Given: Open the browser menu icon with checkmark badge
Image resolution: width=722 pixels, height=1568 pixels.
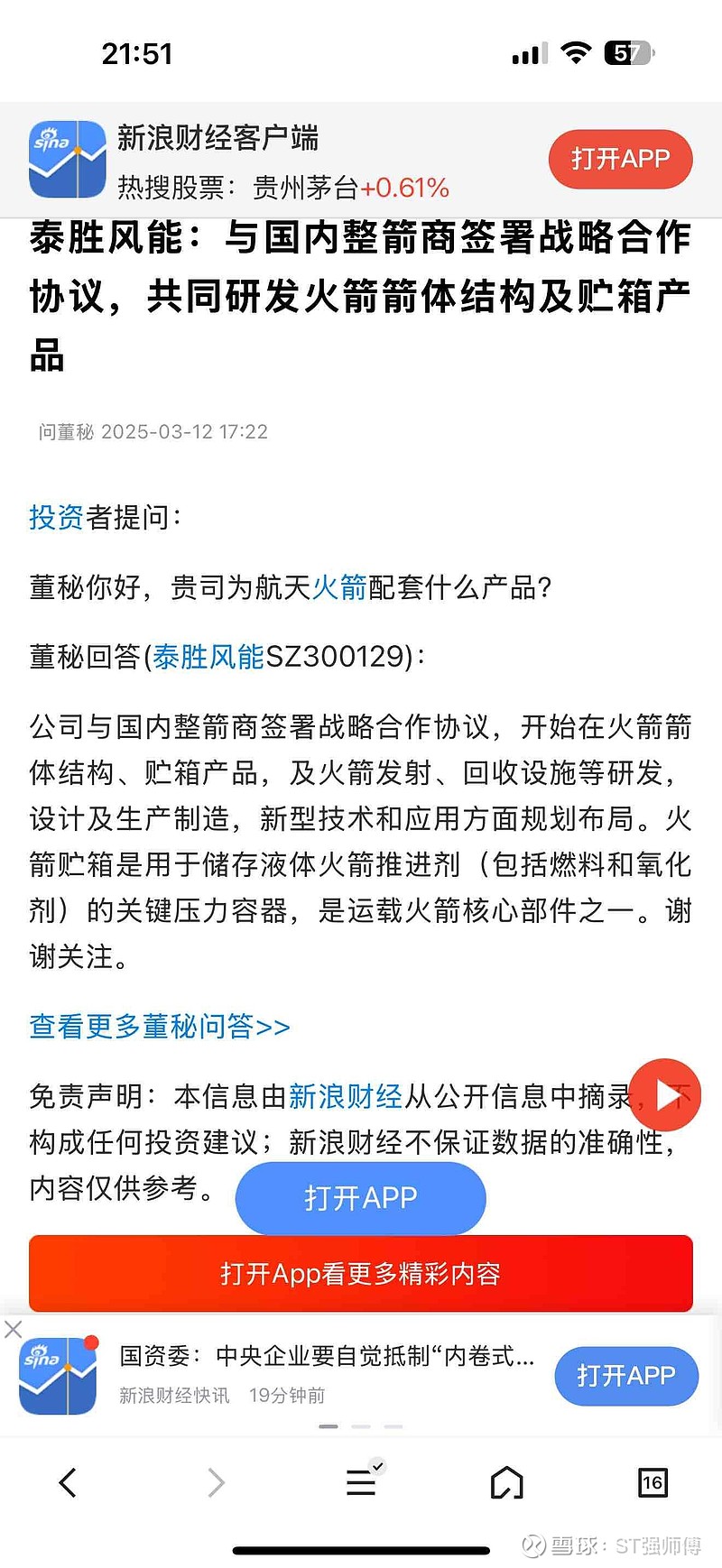Looking at the screenshot, I should (361, 1481).
